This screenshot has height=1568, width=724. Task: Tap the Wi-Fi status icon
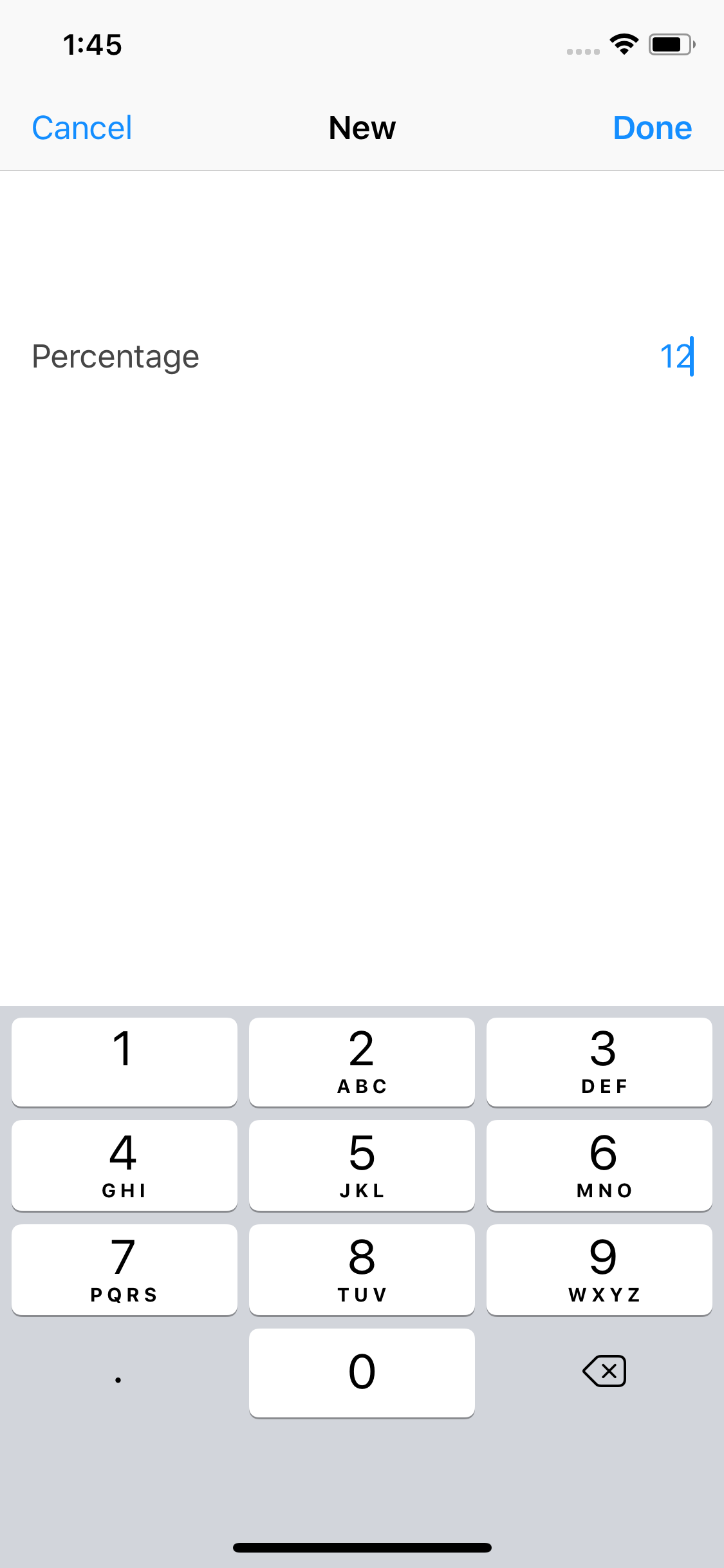622,44
